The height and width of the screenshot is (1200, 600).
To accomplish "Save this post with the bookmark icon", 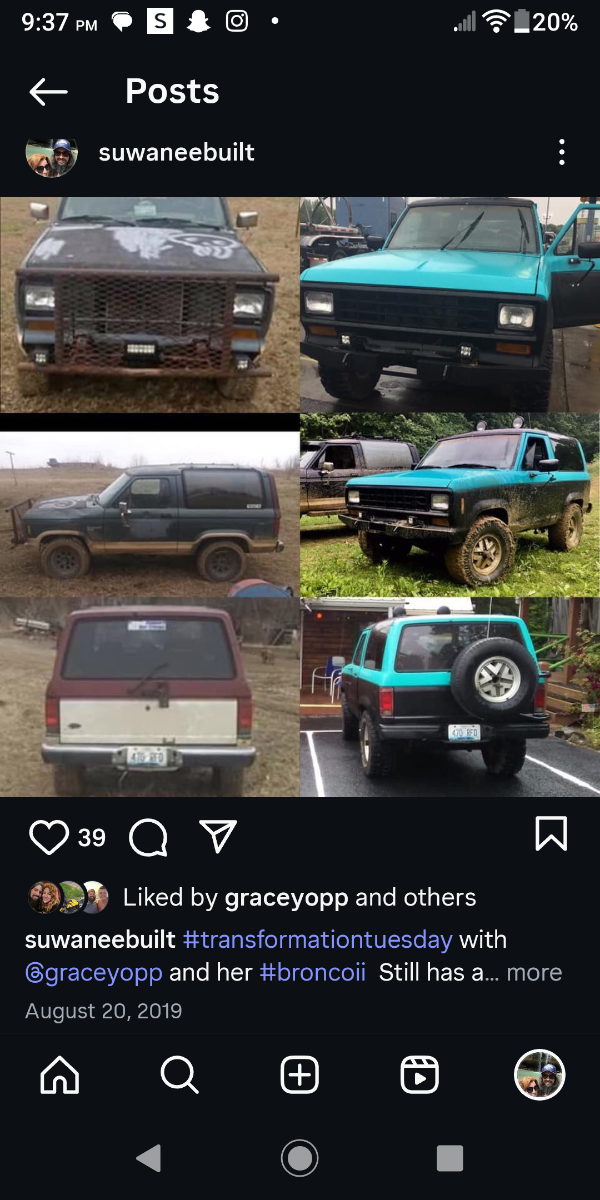I will click(x=551, y=834).
